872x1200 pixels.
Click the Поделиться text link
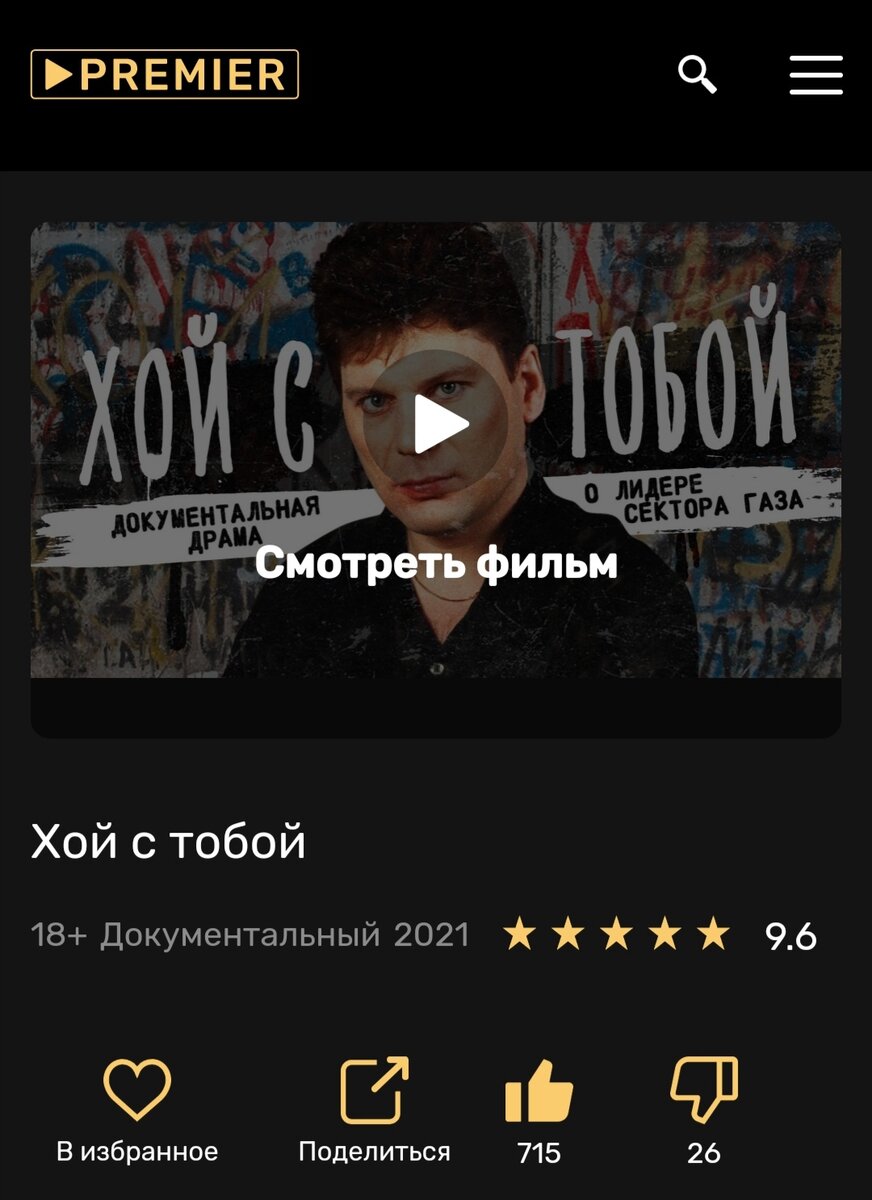click(373, 1150)
